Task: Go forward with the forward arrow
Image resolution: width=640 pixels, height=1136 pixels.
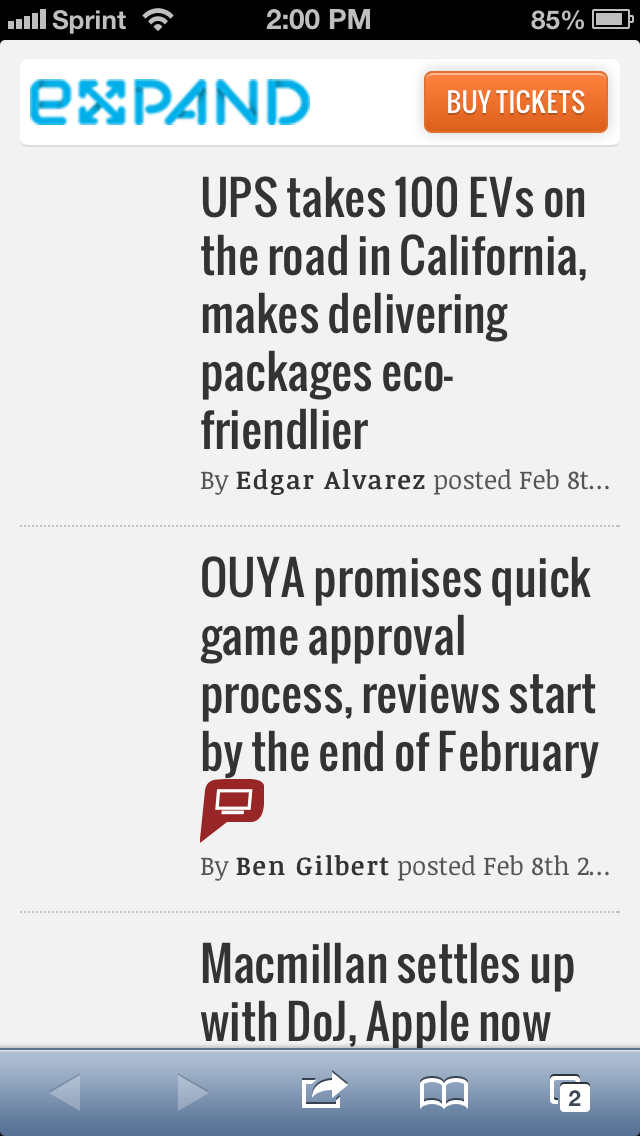Action: (193, 1092)
